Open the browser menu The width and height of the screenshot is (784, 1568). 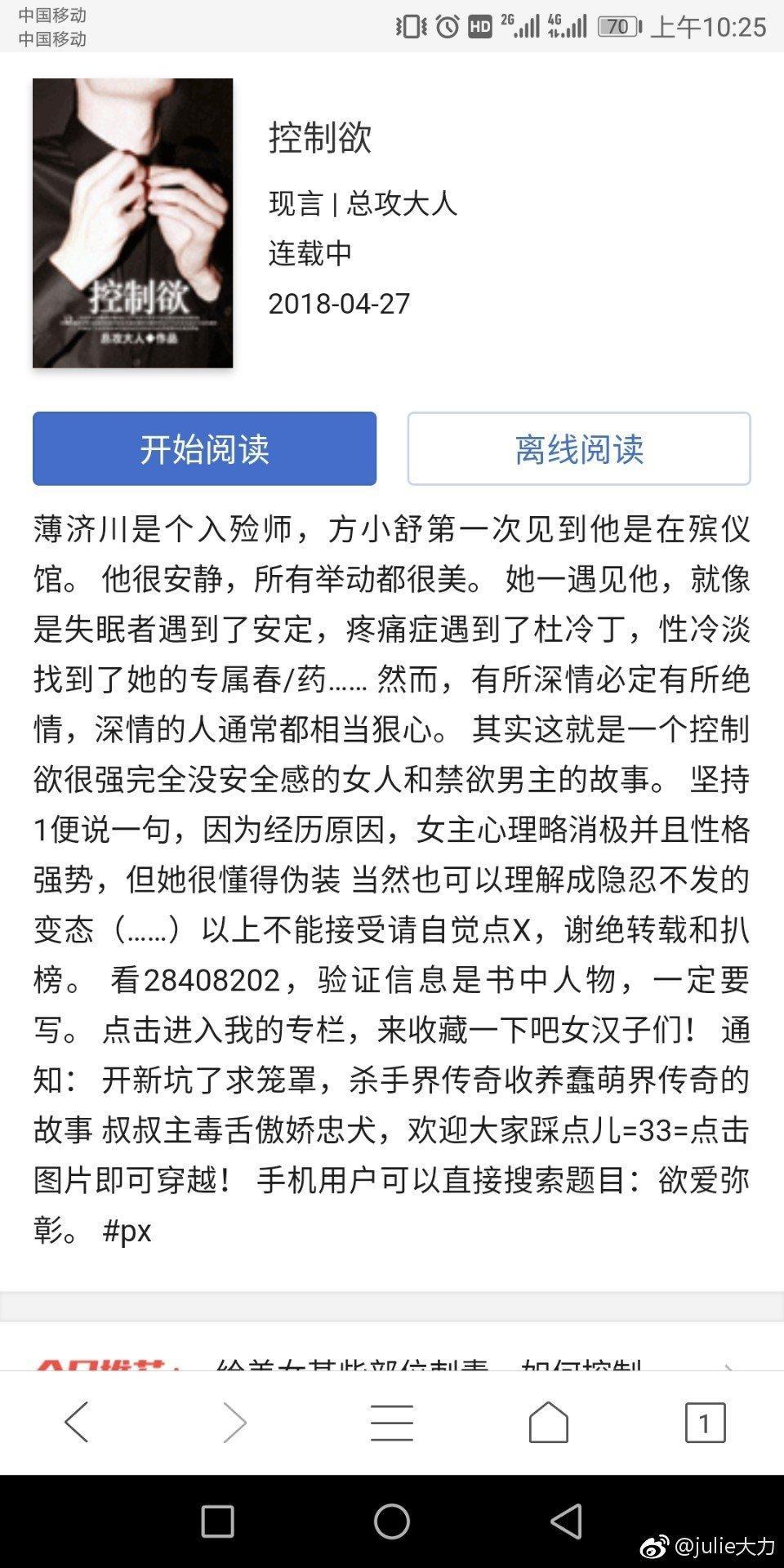[x=392, y=1423]
